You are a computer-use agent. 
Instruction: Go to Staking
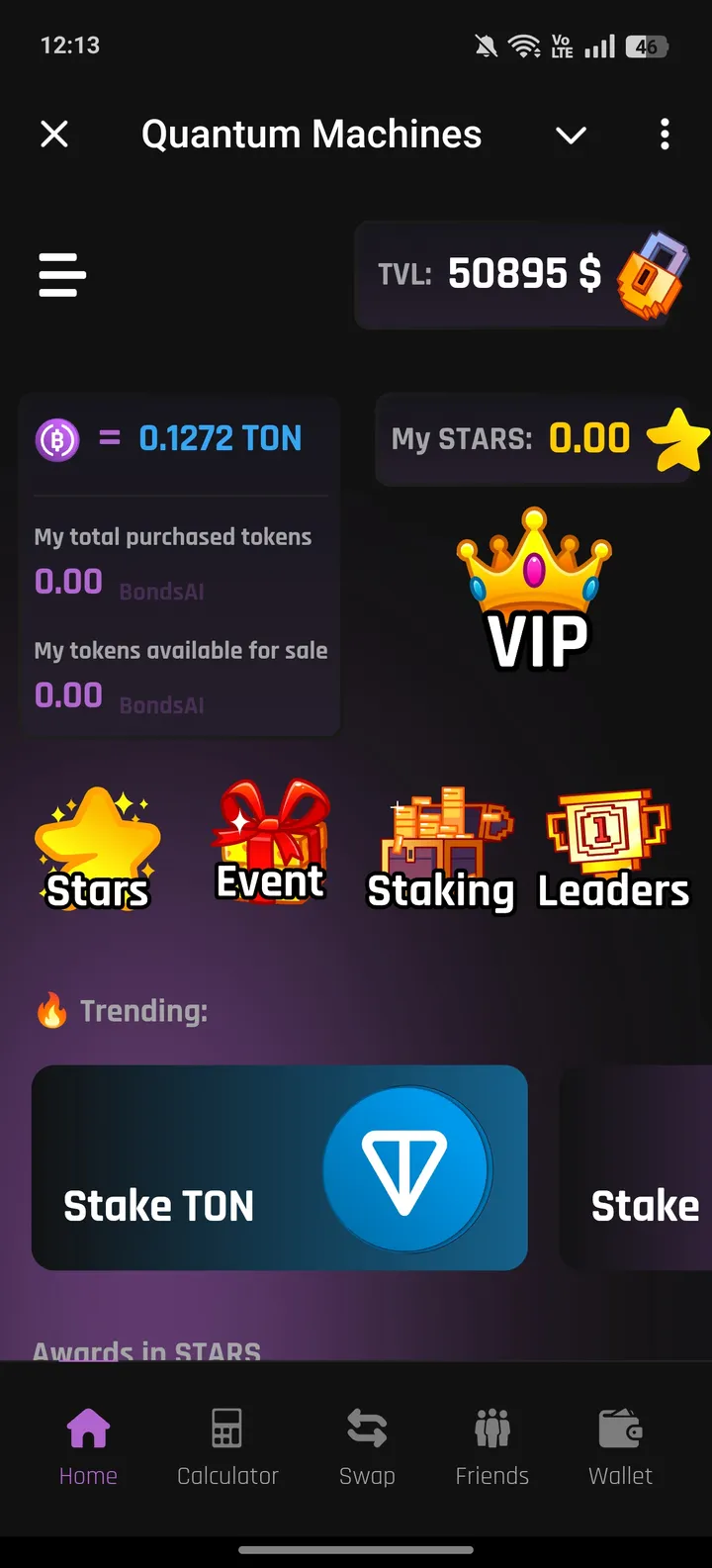(442, 851)
